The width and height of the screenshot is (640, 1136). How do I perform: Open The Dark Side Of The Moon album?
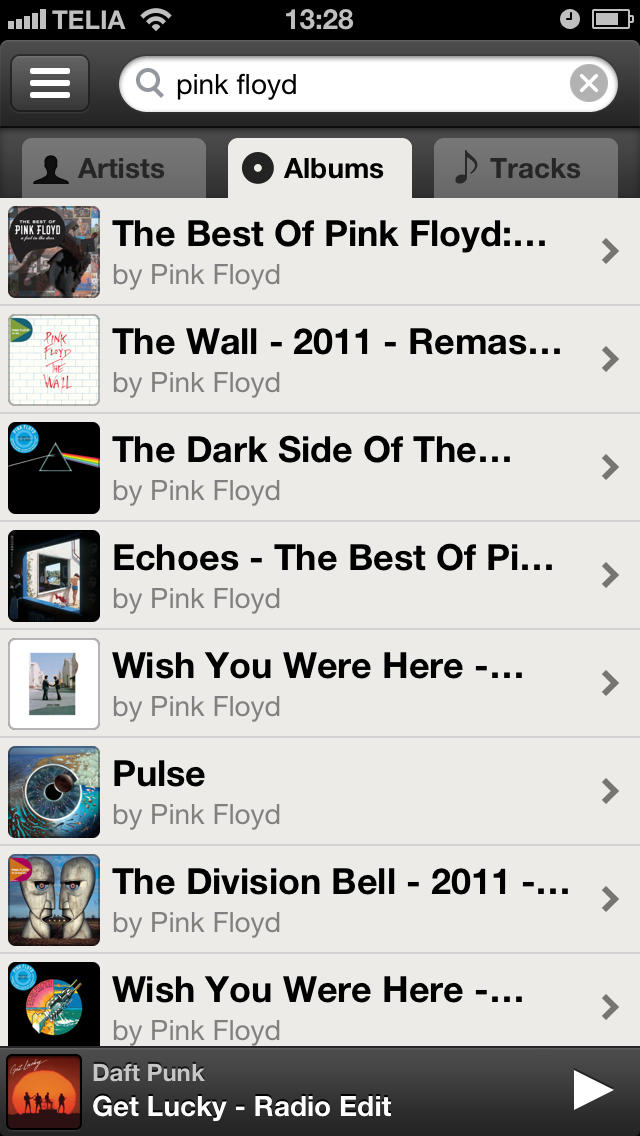pos(330,468)
